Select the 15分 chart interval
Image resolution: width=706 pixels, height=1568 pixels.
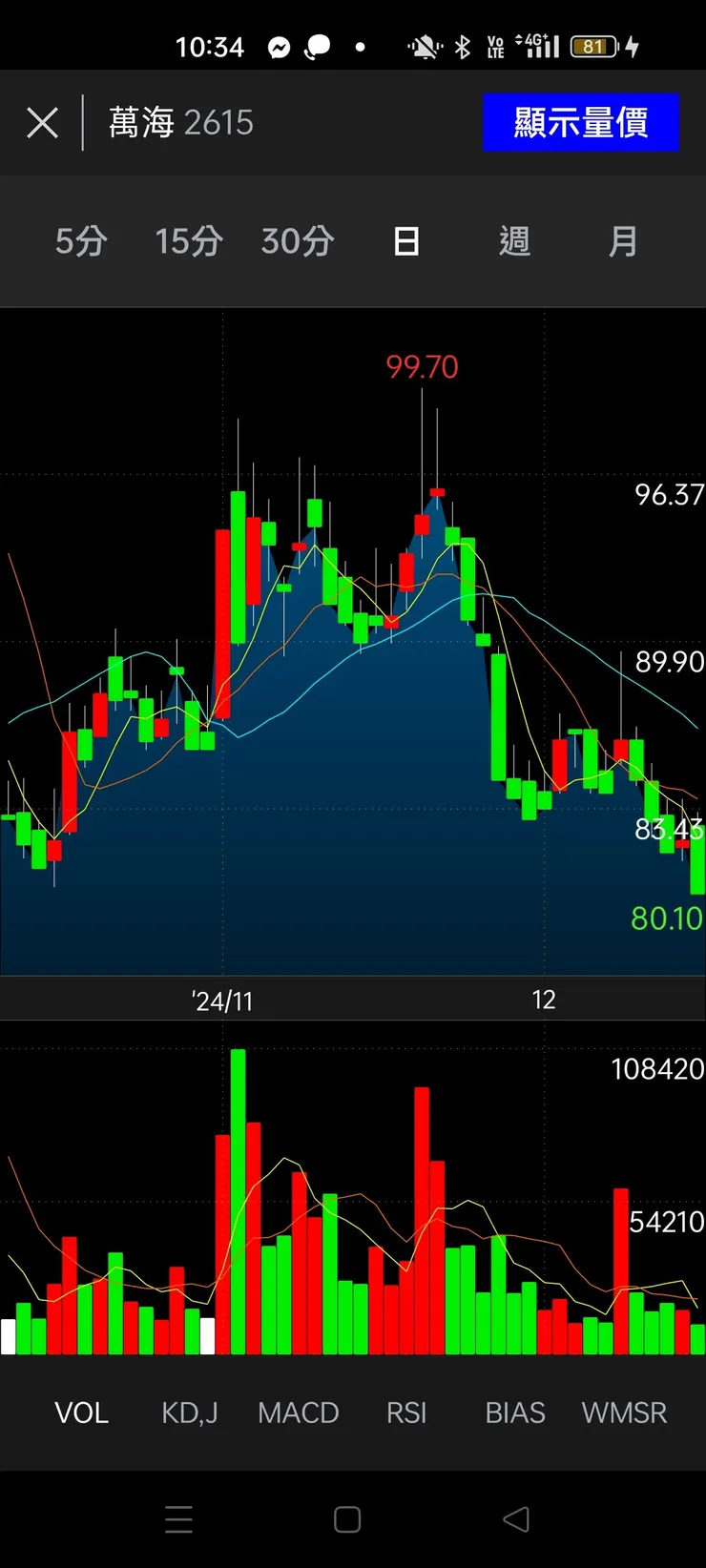click(189, 241)
